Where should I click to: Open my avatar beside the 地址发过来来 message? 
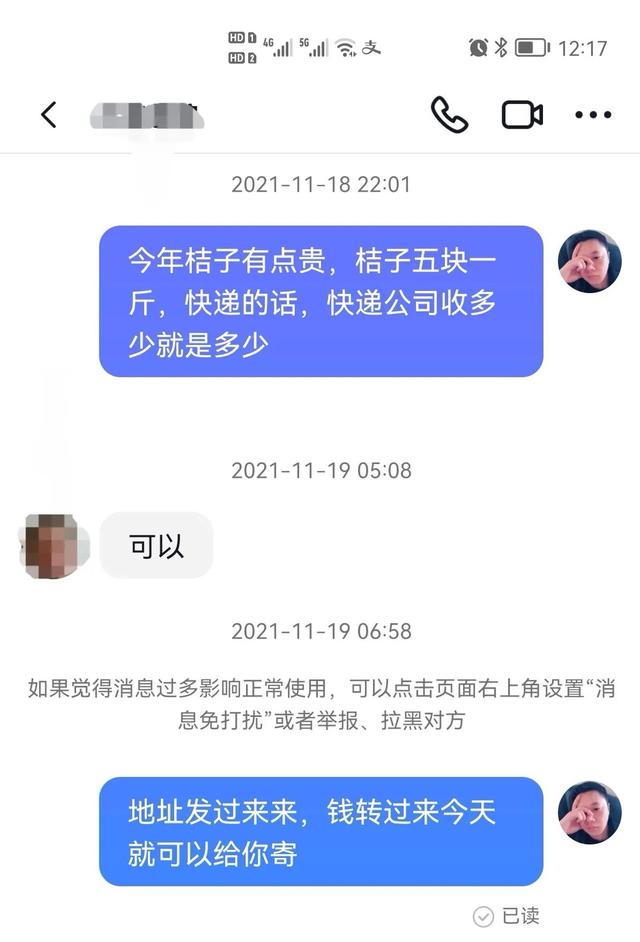coord(589,812)
